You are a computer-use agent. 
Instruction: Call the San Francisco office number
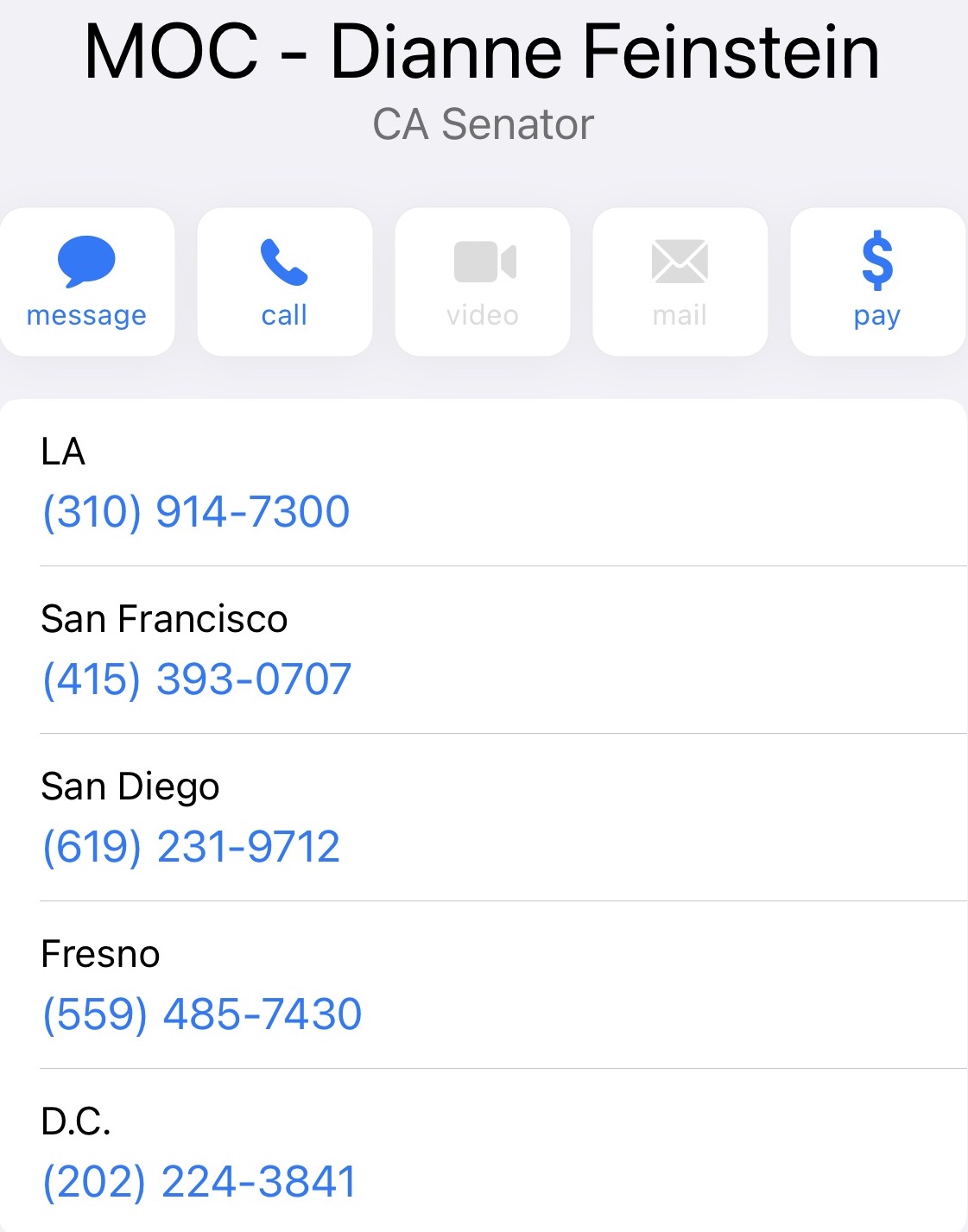pyautogui.click(x=197, y=679)
